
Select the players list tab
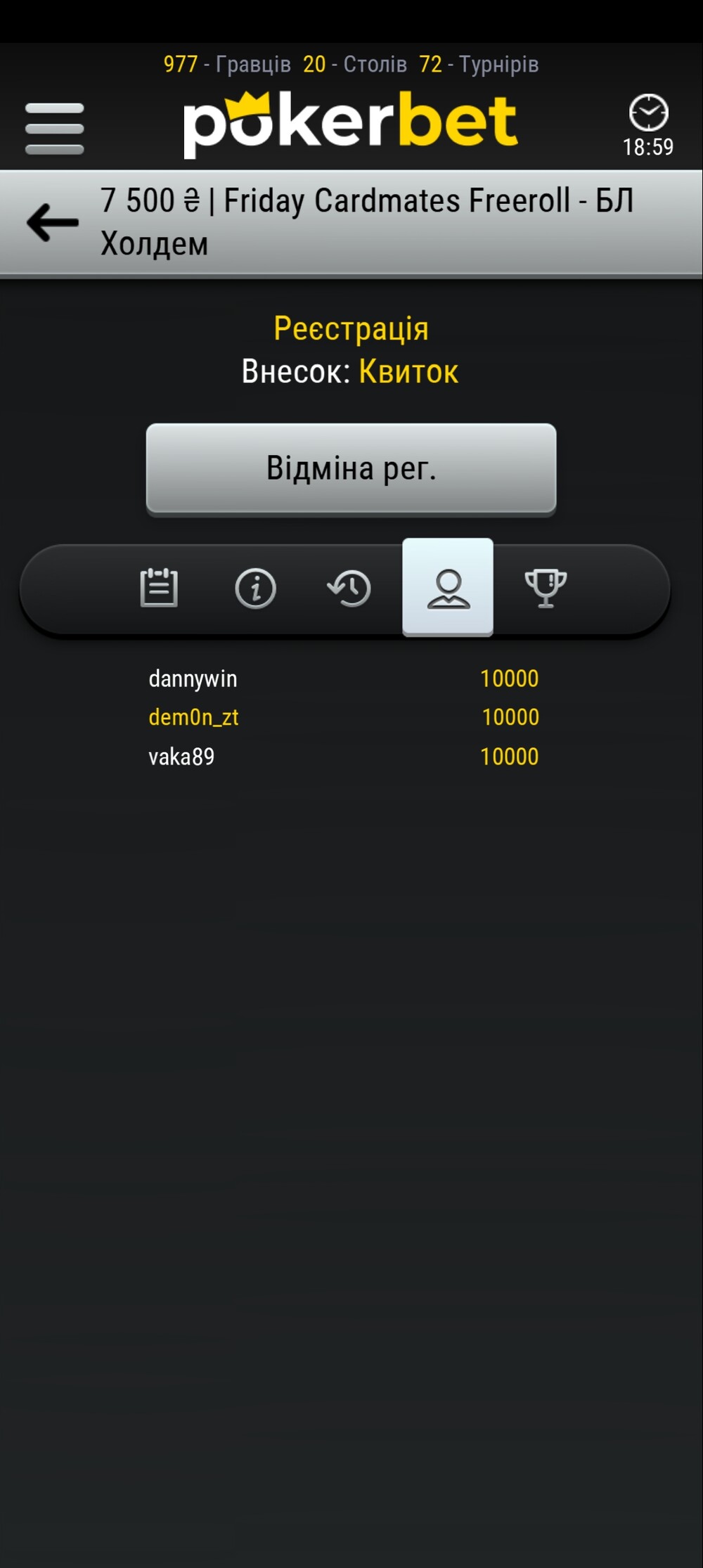point(448,587)
